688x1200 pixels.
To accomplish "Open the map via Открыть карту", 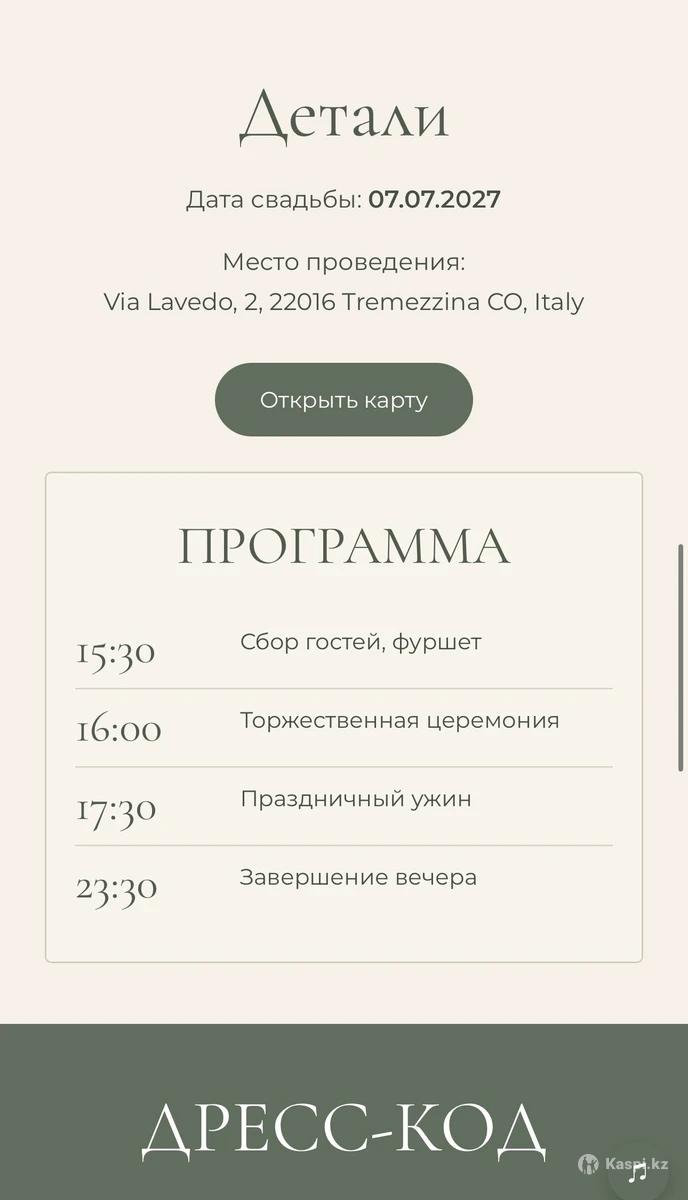I will [343, 400].
